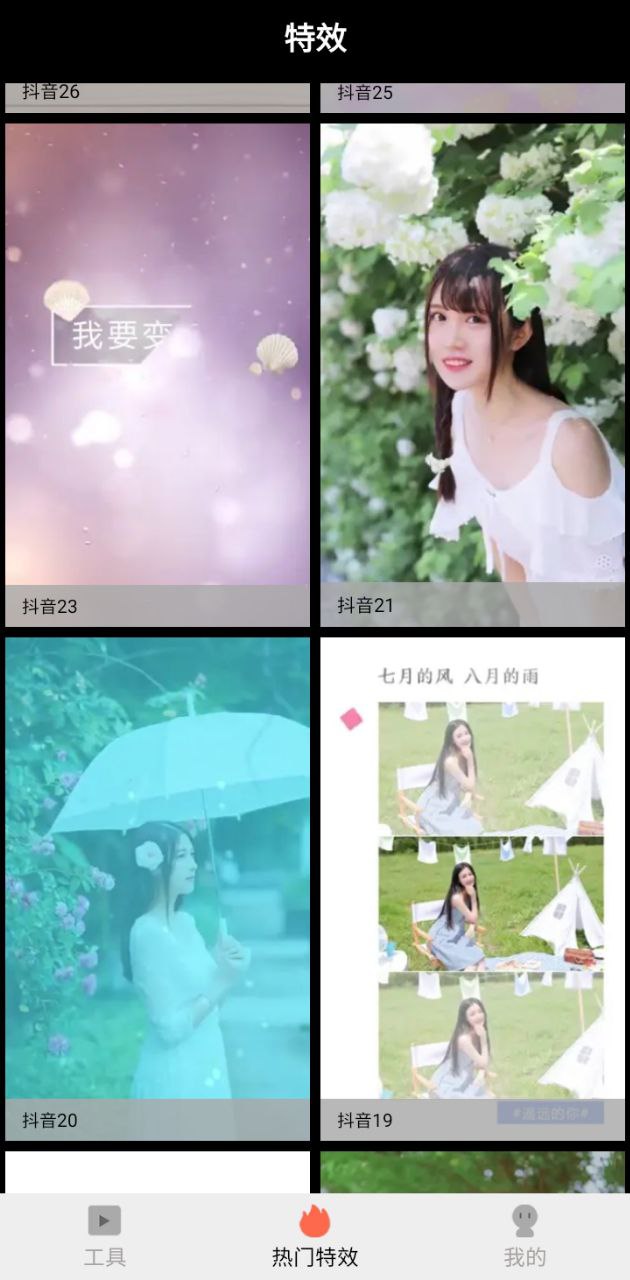Select the 抖音20 effect template
The image size is (630, 1280).
point(157,889)
